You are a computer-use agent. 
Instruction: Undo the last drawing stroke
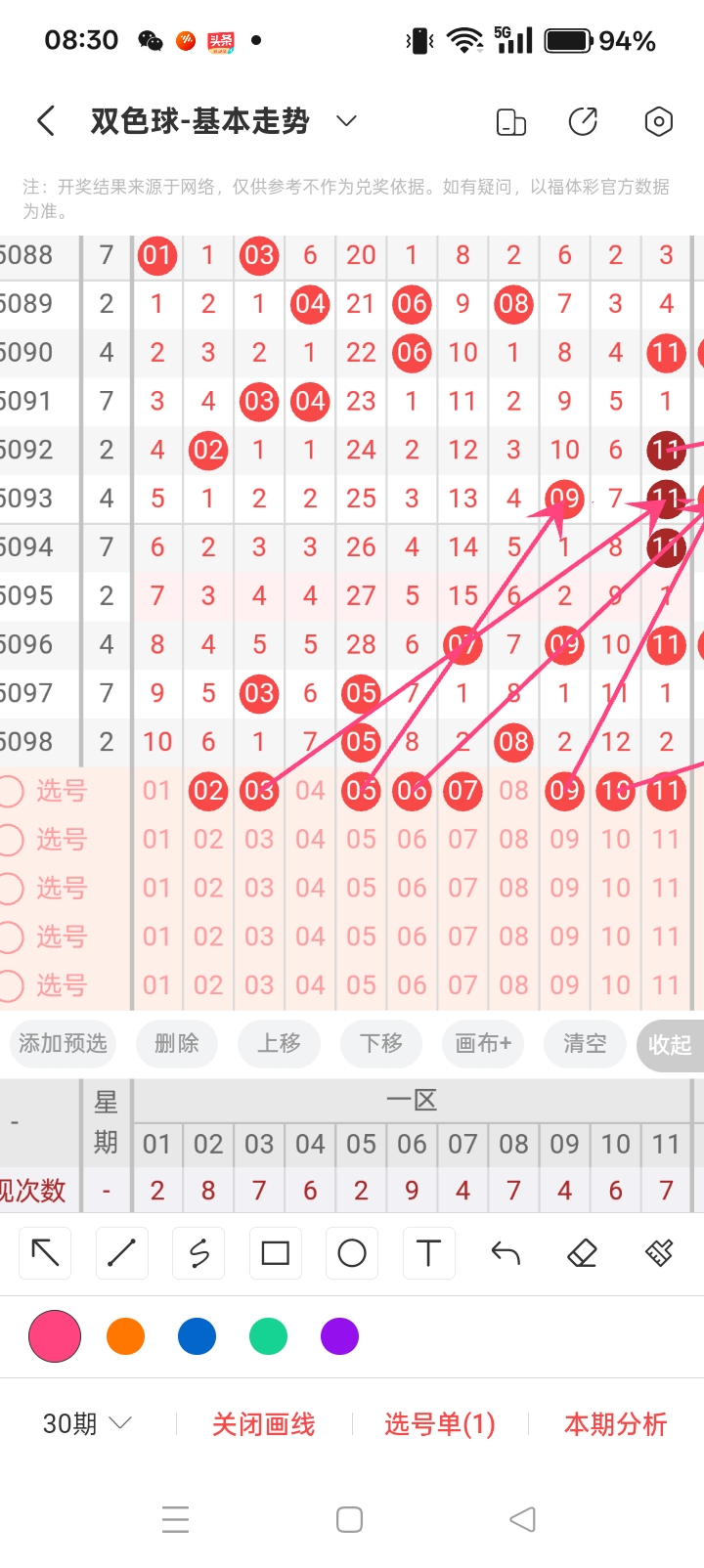coord(506,1252)
